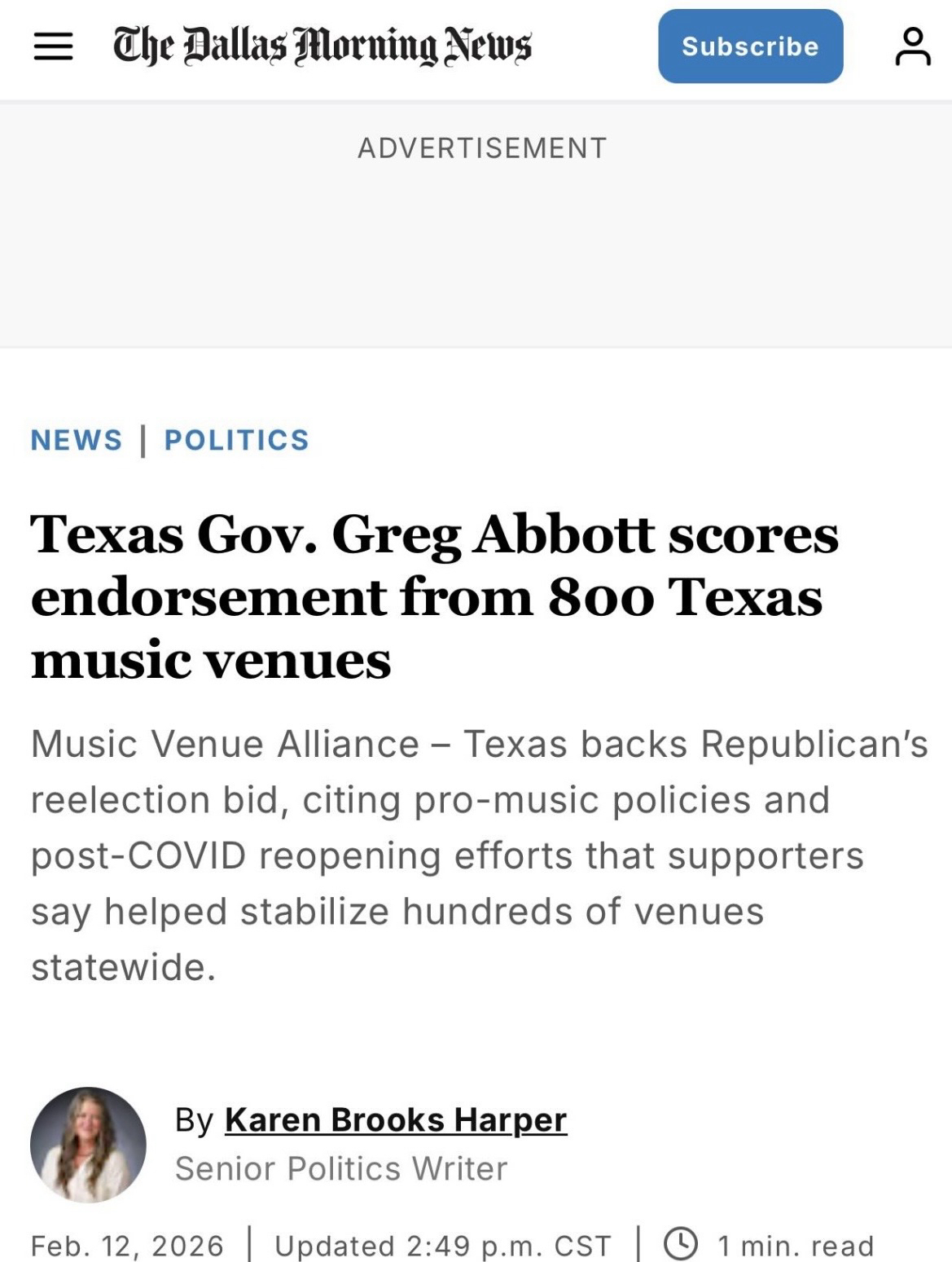The height and width of the screenshot is (1262, 952).
Task: Go to The Dallas Morning News homepage
Action: pos(322,46)
